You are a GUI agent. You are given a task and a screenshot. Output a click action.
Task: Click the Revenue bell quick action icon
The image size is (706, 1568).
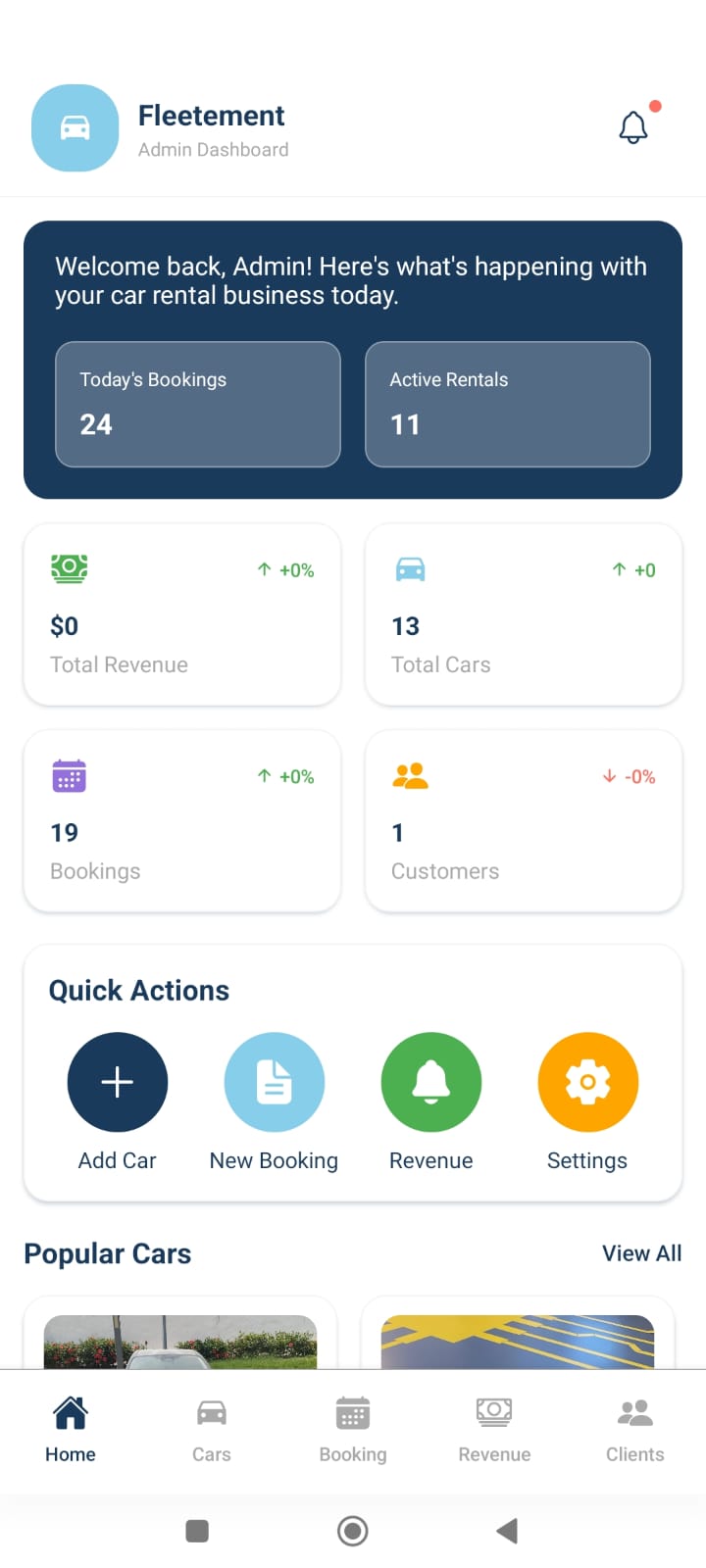click(430, 1082)
